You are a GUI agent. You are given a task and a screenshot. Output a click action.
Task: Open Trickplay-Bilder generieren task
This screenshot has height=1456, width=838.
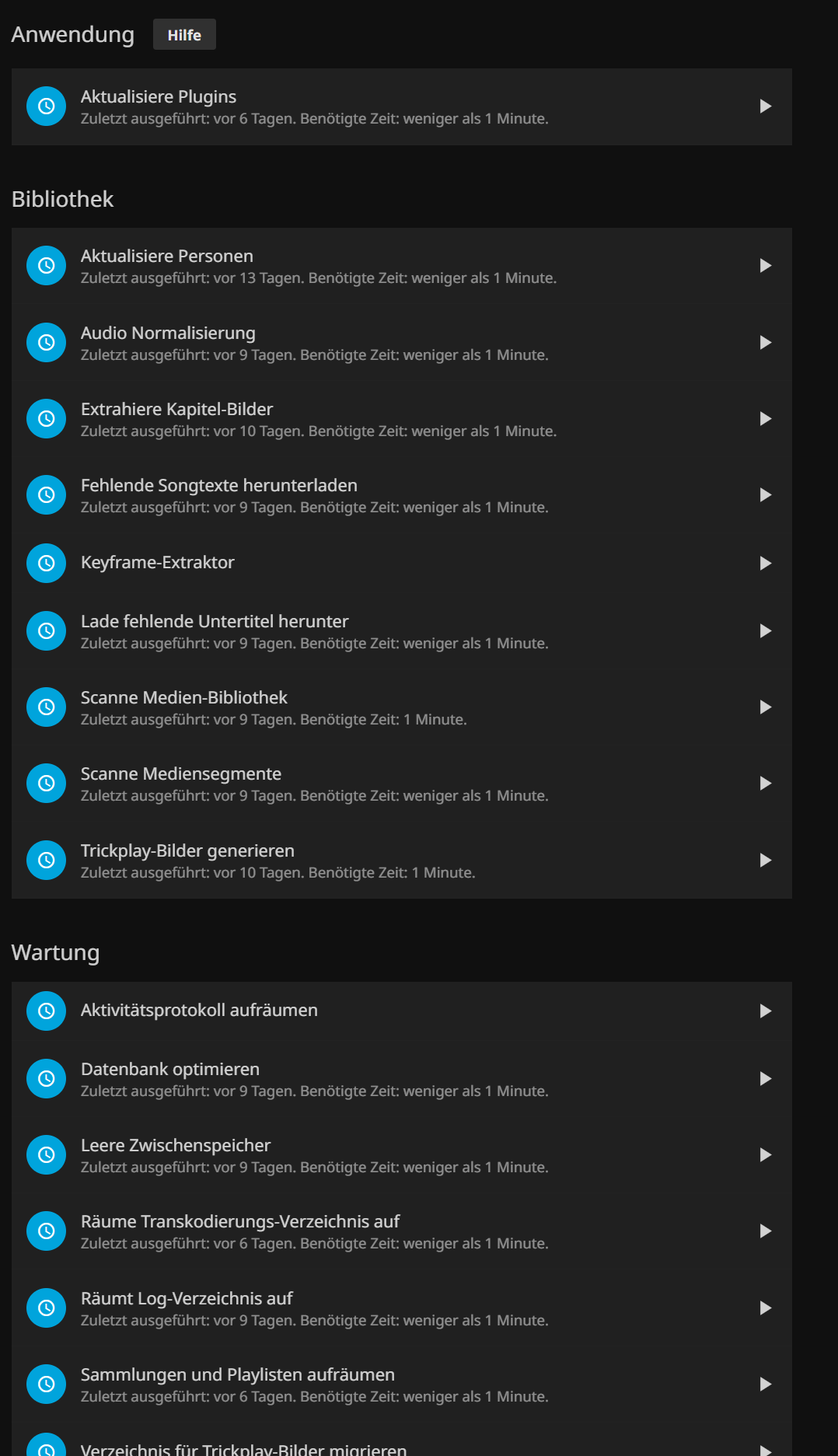[187, 851]
